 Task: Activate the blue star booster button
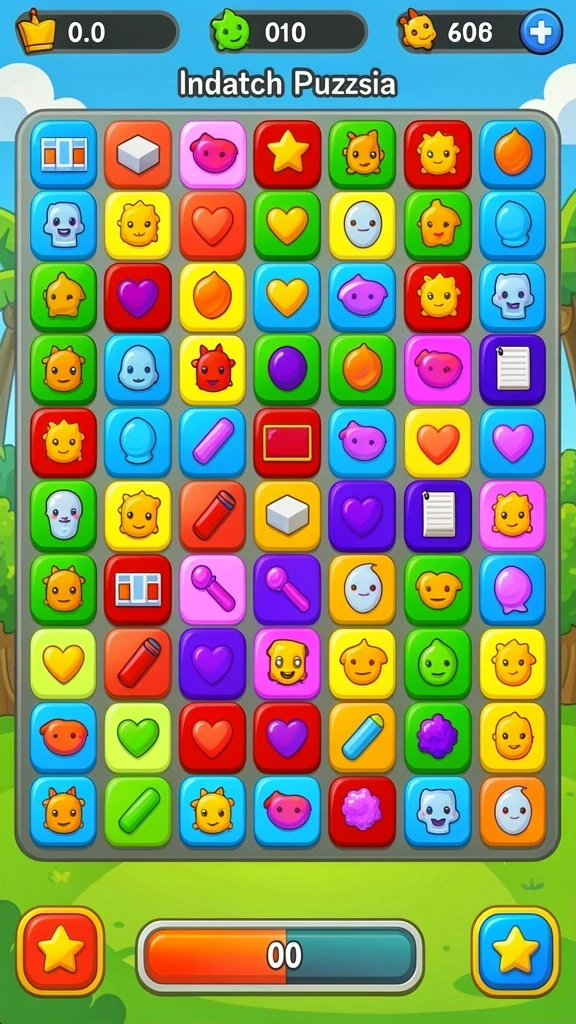515,950
